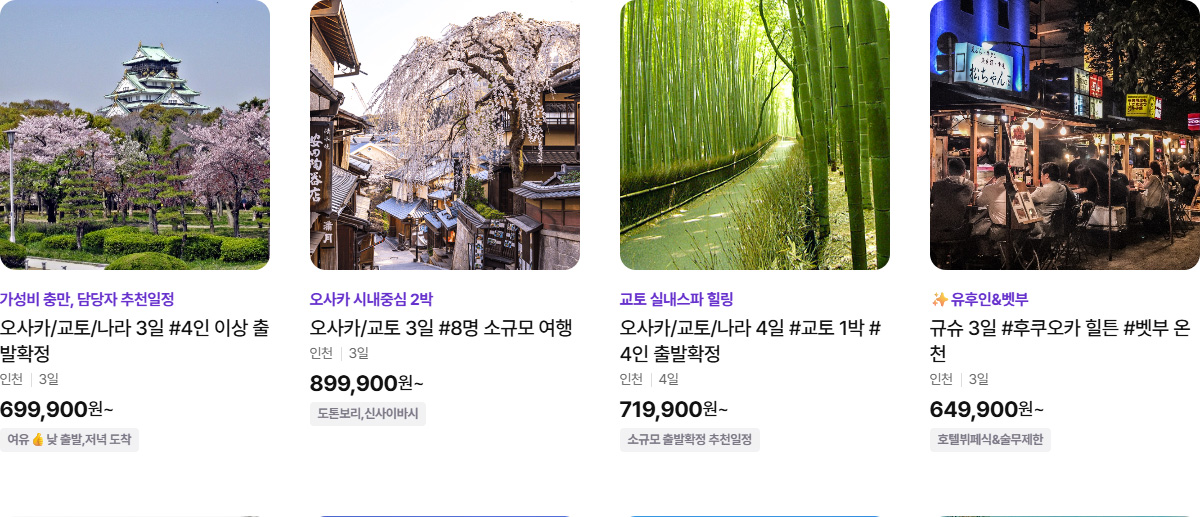
Task: View the Osaka/Kyoto 3-day 8-person small-group tour
Action: click(x=440, y=328)
